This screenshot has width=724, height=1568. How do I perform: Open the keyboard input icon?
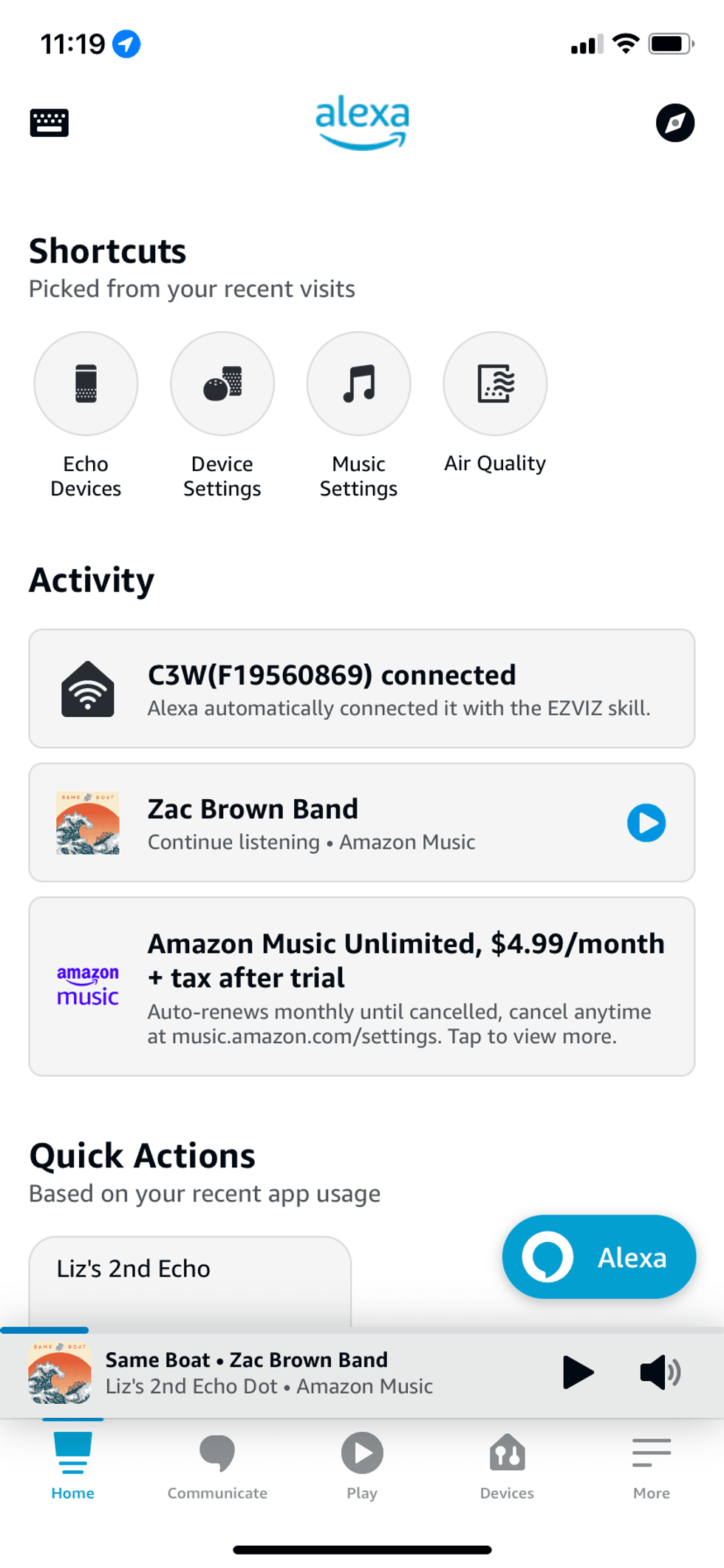coord(49,122)
